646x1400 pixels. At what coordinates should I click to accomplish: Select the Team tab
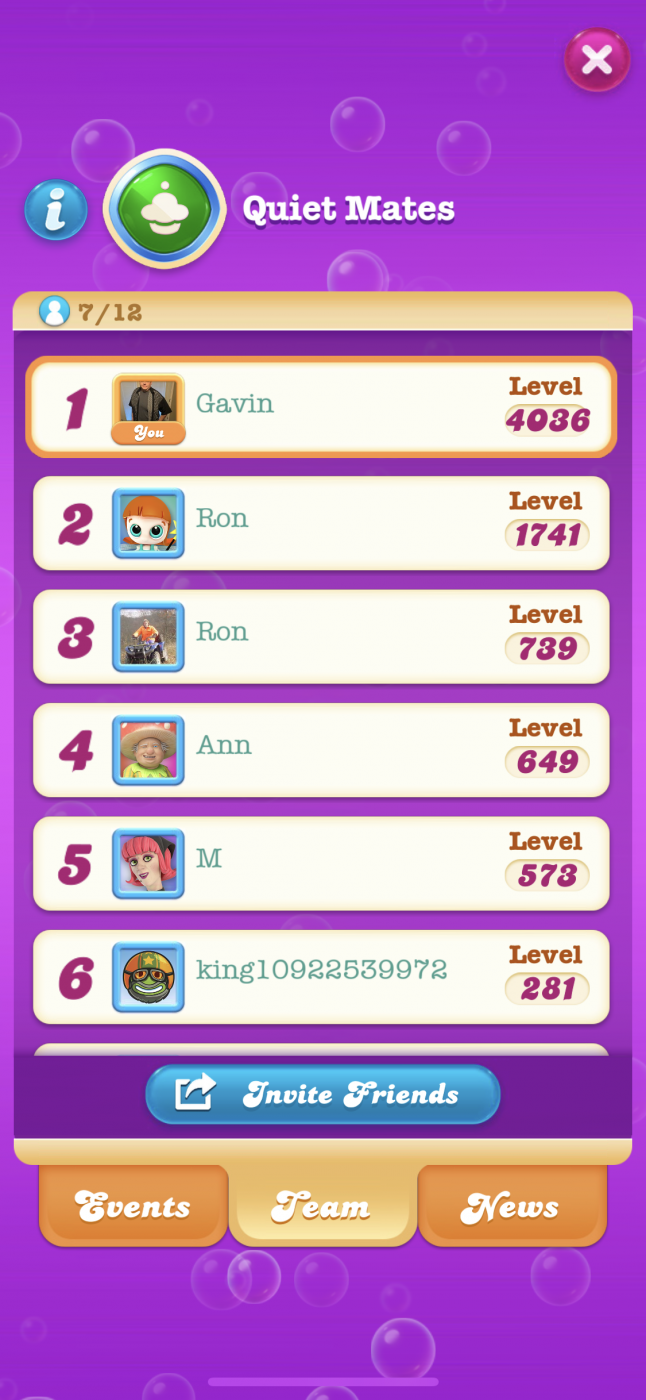click(322, 1206)
